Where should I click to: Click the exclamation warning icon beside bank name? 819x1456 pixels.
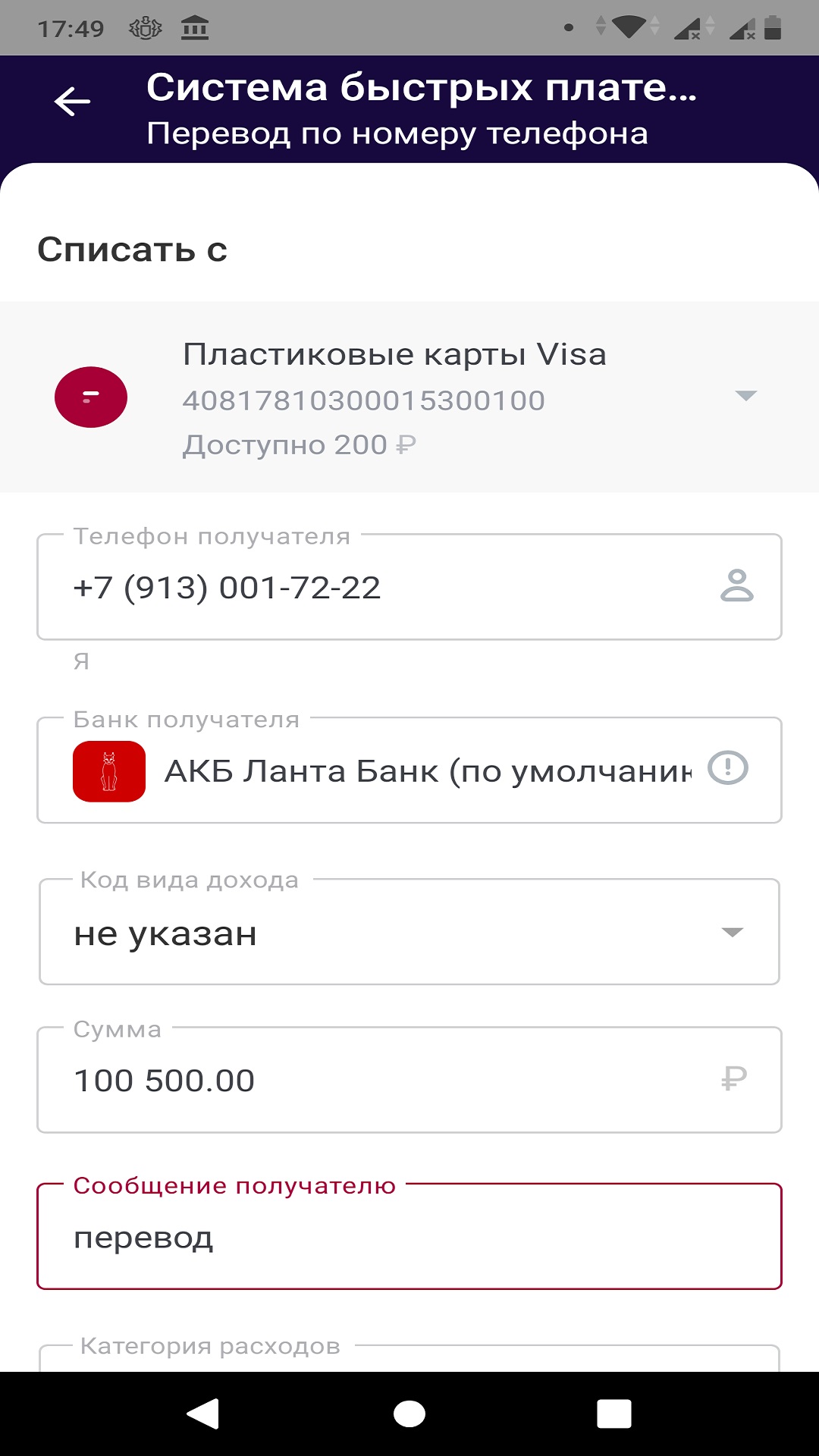727,769
